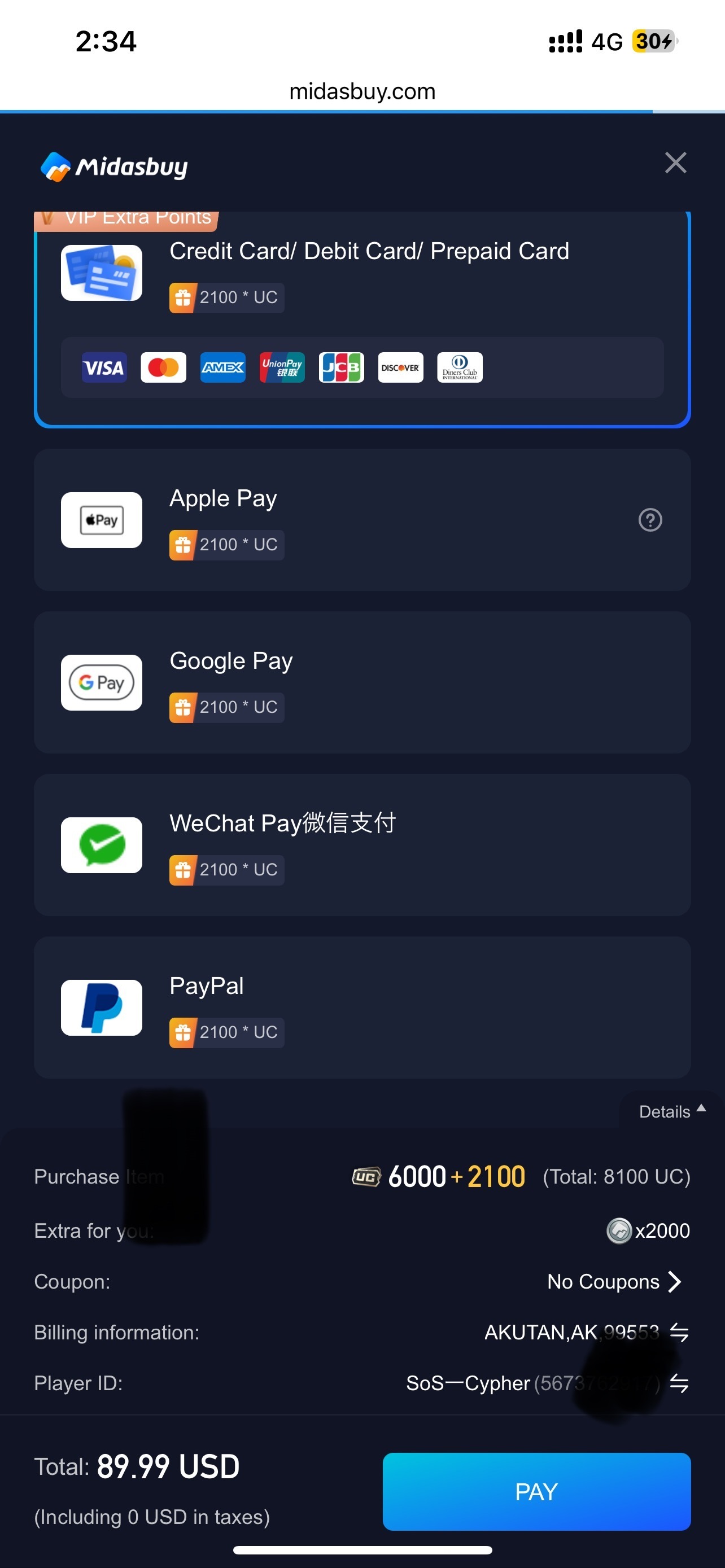The width and height of the screenshot is (725, 1568).
Task: Tap the PAY button
Action: click(x=536, y=1491)
